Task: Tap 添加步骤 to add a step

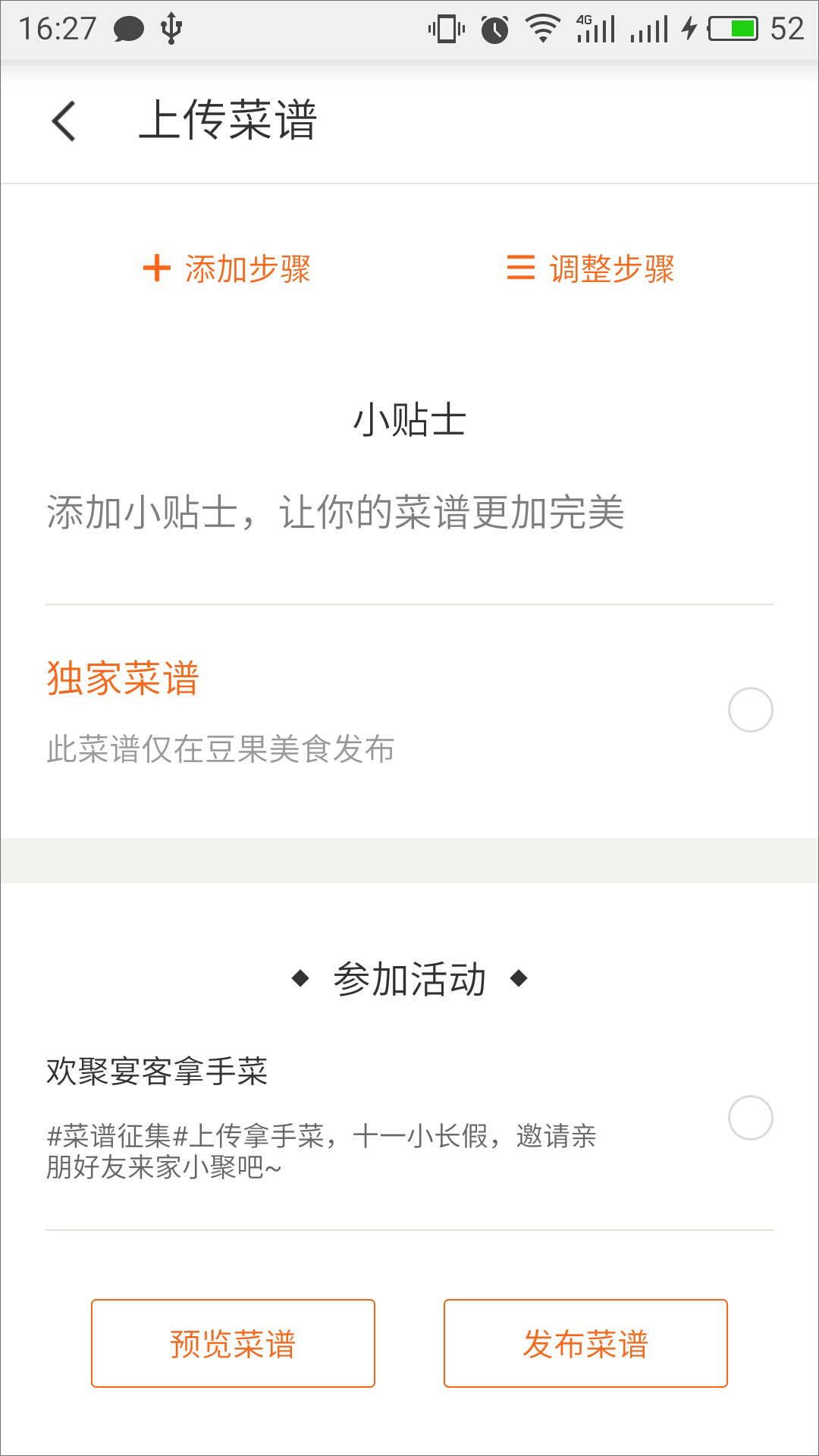Action: 227,268
